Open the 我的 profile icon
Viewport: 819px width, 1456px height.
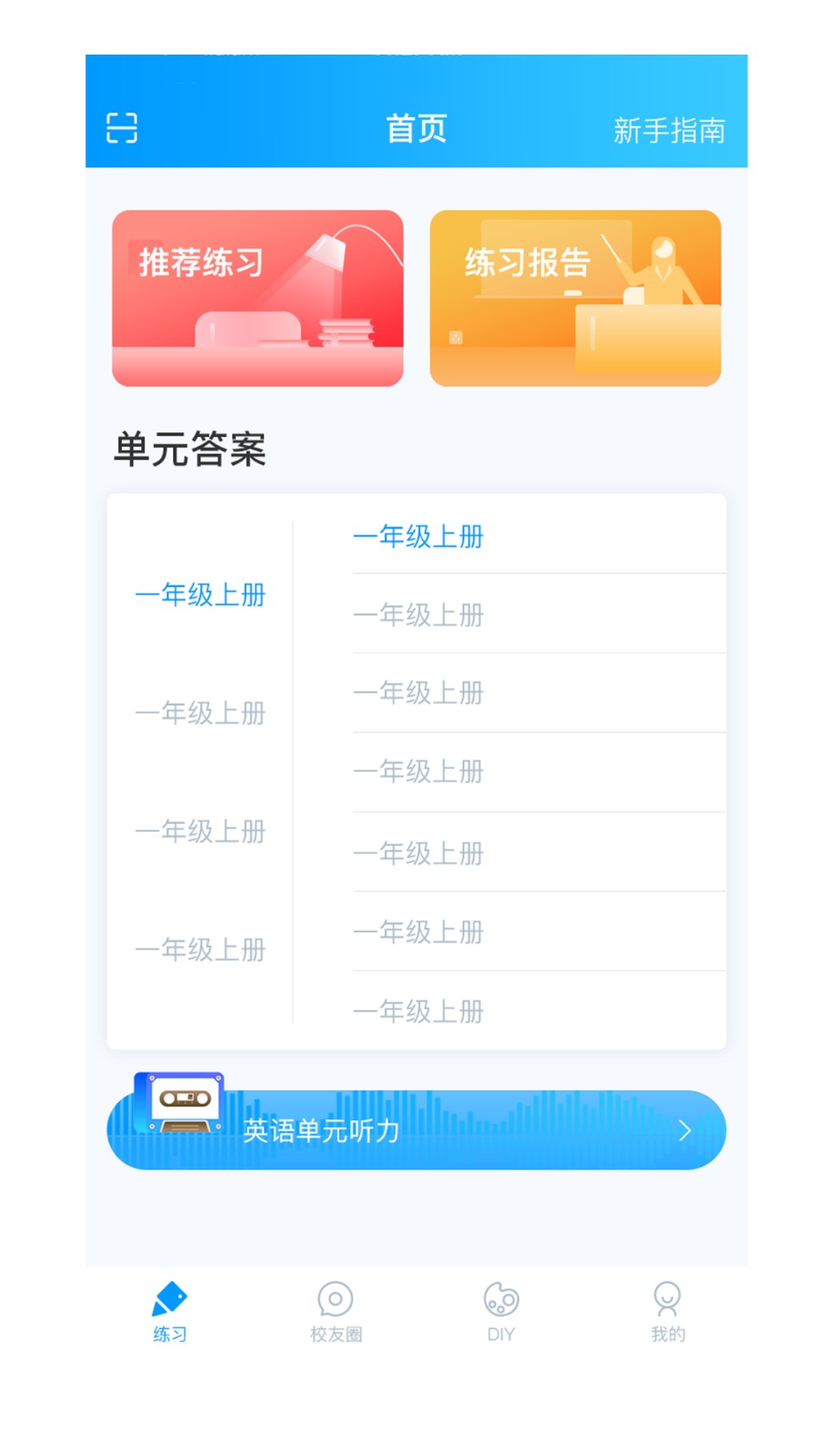[668, 1298]
